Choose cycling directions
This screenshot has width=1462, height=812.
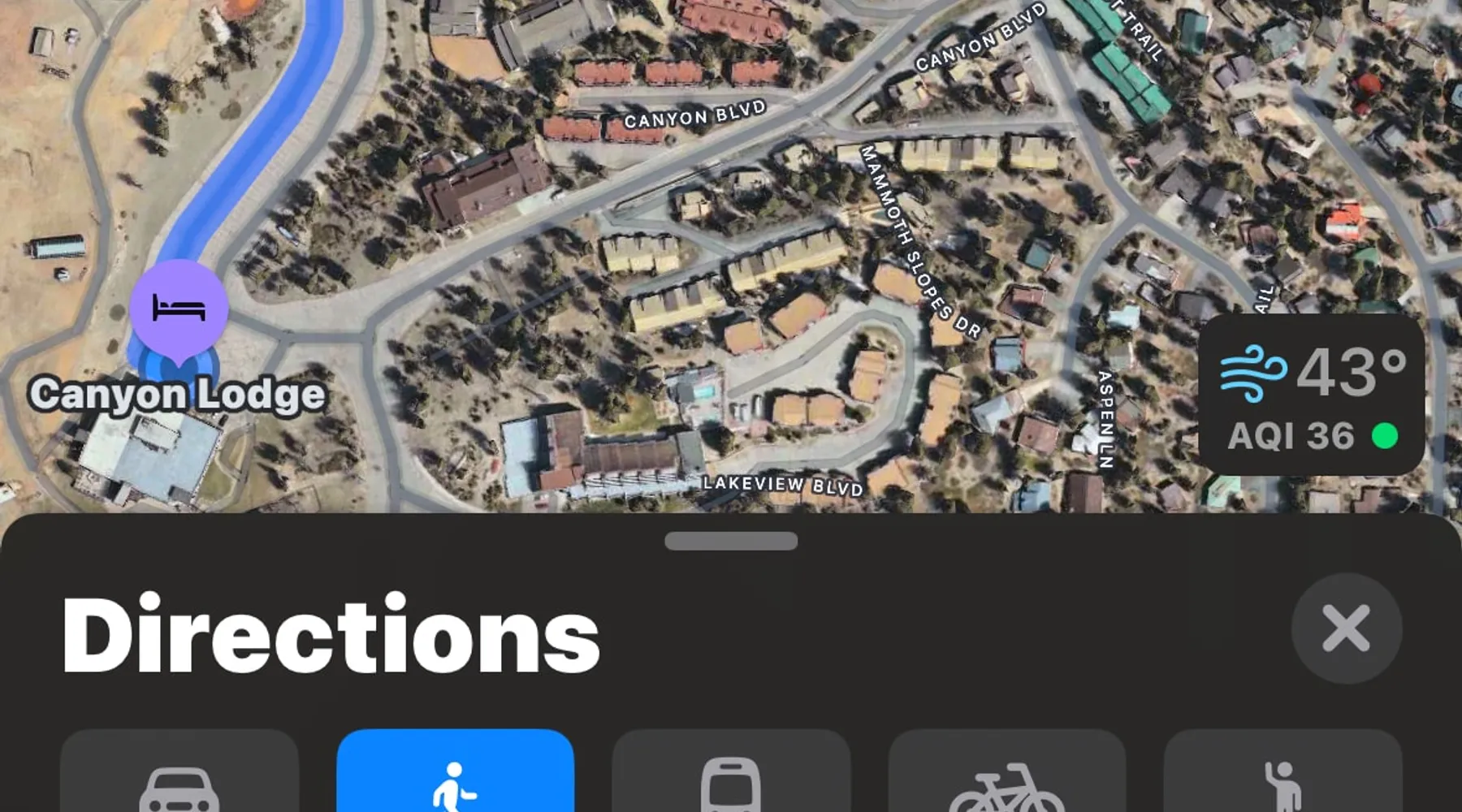point(1007,775)
